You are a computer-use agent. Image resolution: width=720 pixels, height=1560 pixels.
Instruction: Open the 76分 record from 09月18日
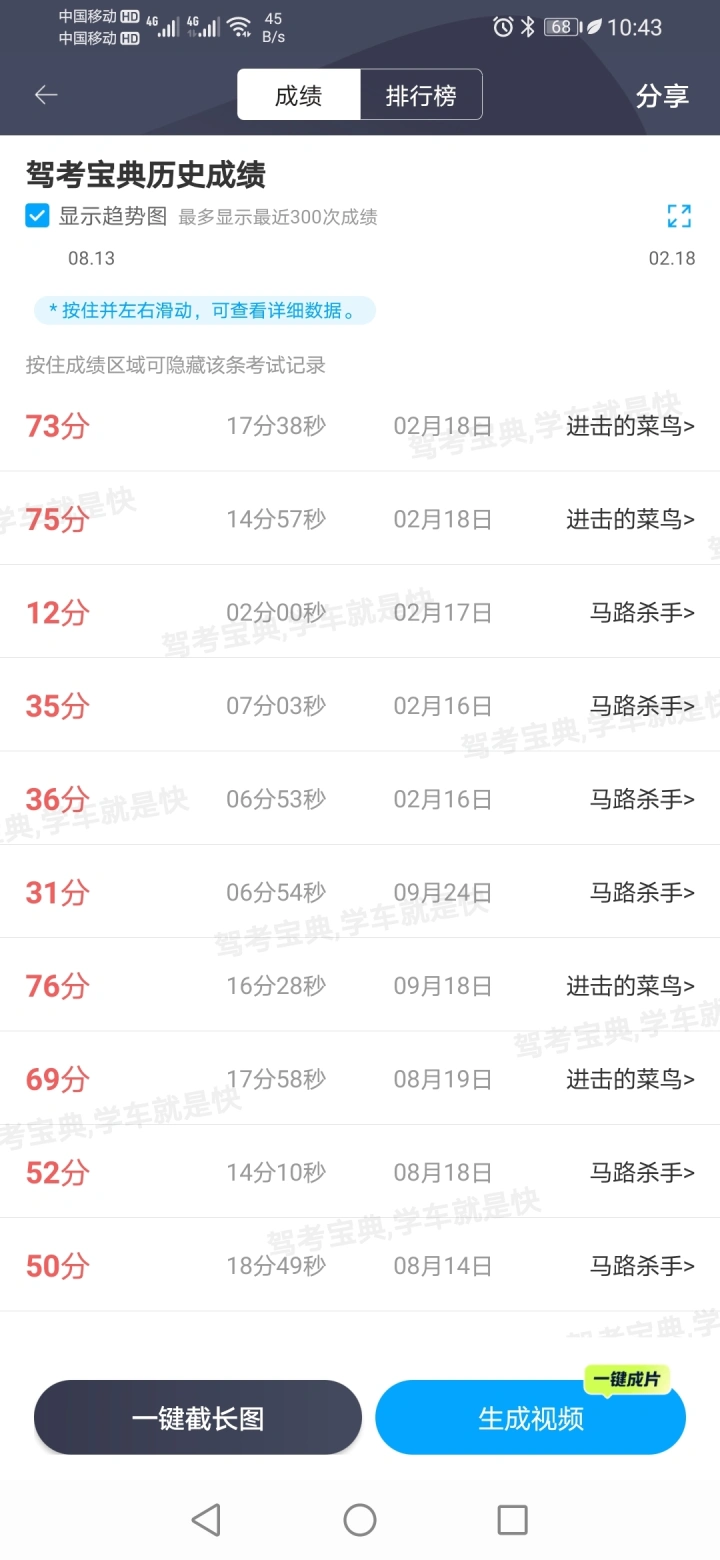tap(360, 985)
